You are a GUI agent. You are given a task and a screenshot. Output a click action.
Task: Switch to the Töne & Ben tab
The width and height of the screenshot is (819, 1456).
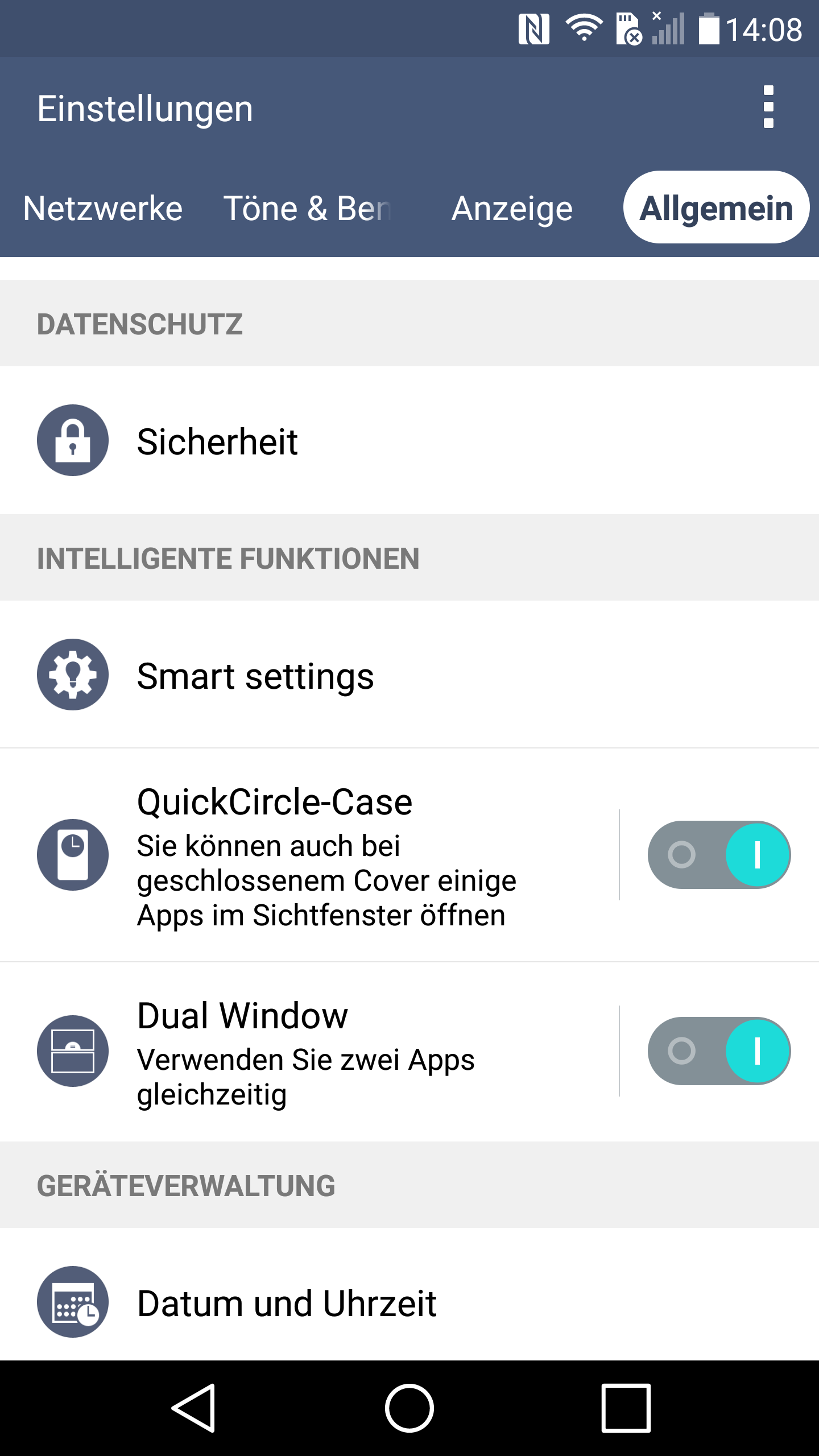coord(308,208)
